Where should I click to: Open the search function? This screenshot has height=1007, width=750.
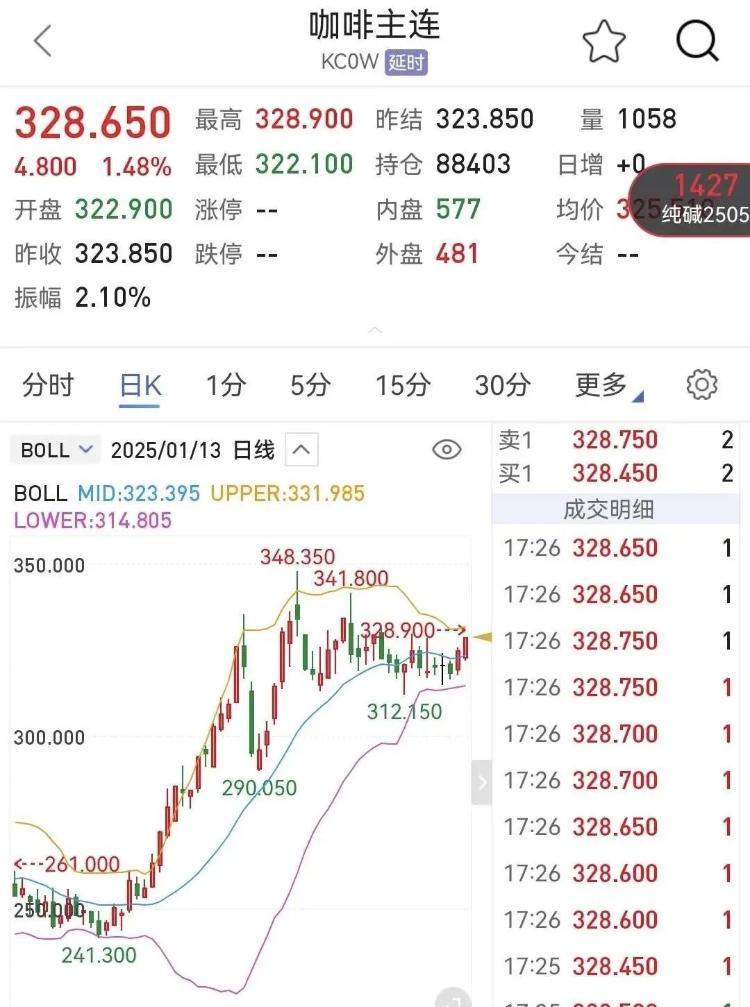(694, 42)
